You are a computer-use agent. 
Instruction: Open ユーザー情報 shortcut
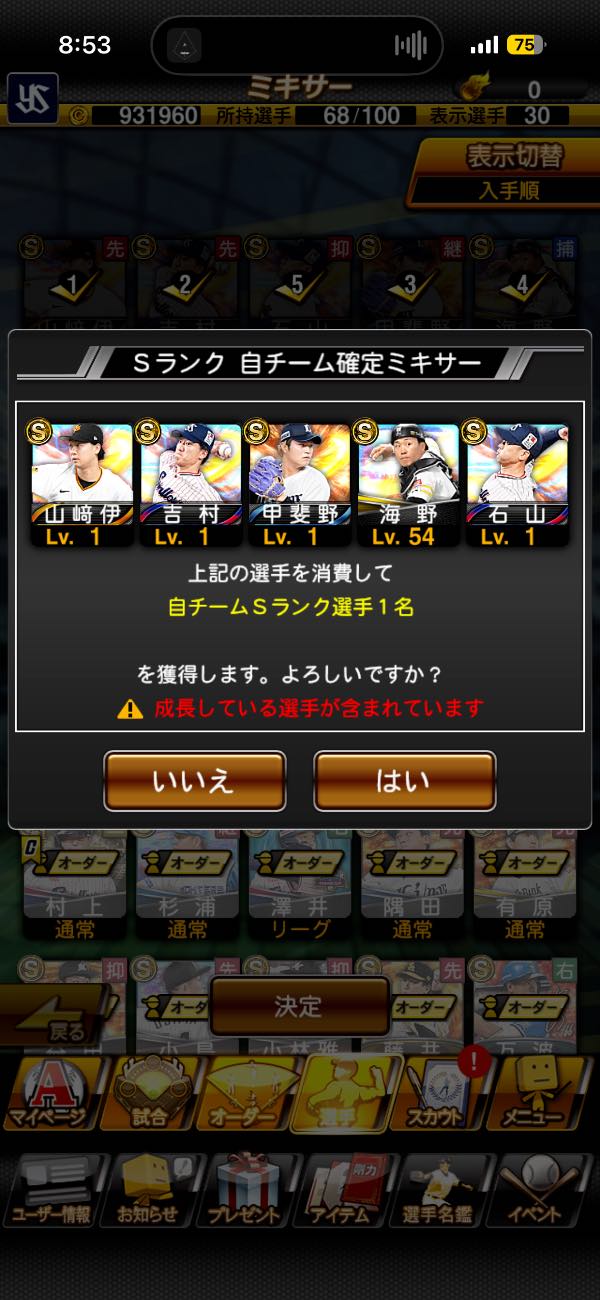[x=50, y=1190]
